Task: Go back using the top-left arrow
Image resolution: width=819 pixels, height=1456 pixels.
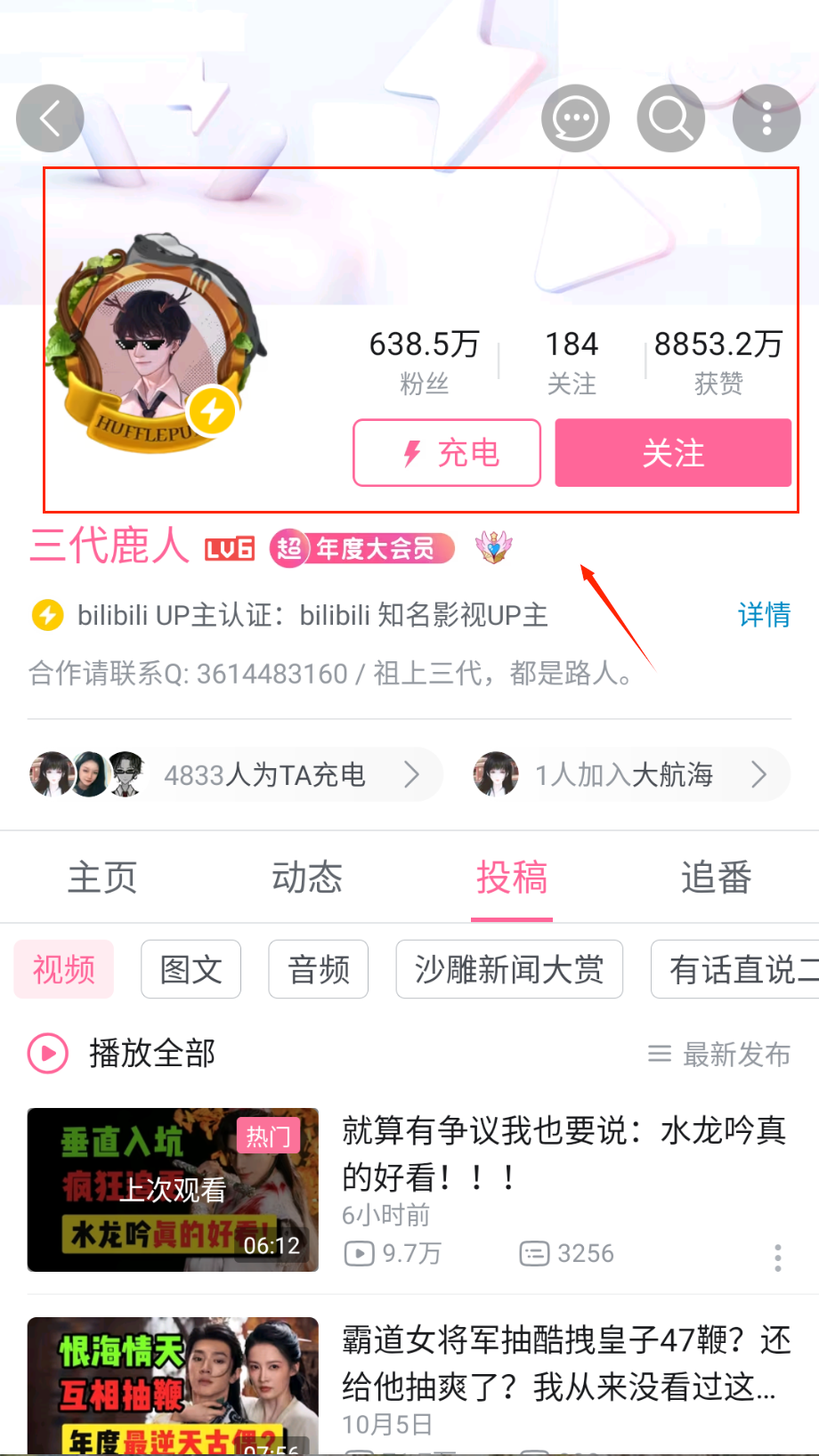Action: [x=50, y=118]
